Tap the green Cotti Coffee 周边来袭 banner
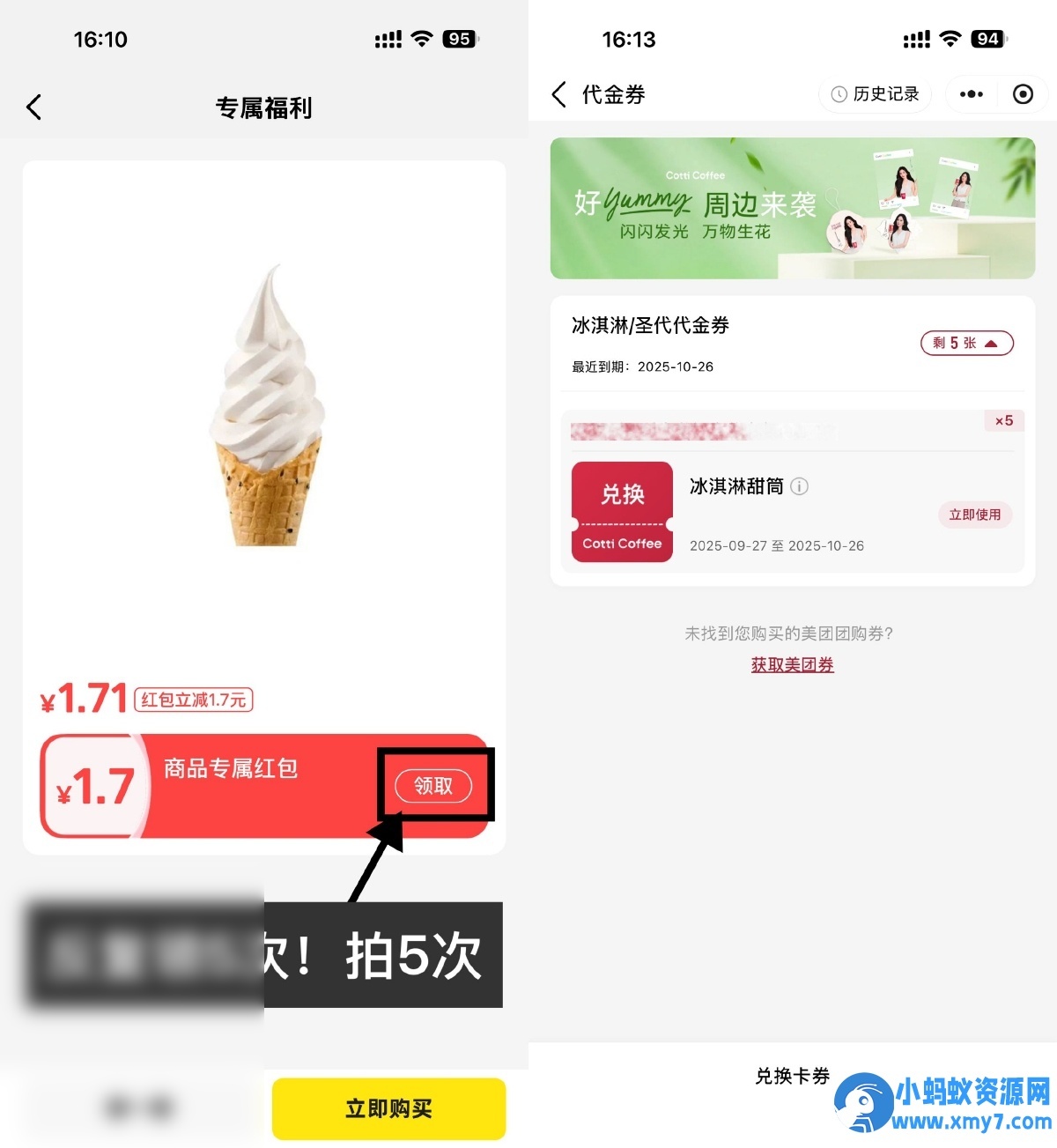 click(x=792, y=208)
